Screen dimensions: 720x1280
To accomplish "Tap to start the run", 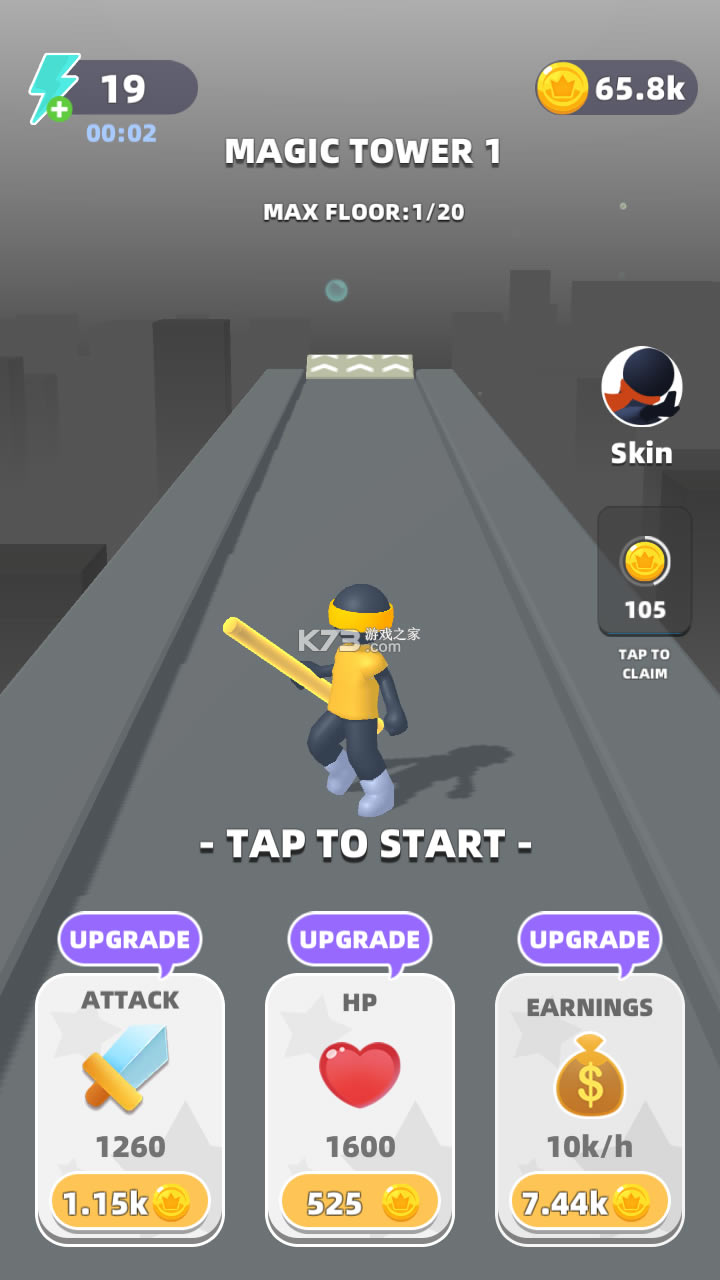I will click(365, 844).
